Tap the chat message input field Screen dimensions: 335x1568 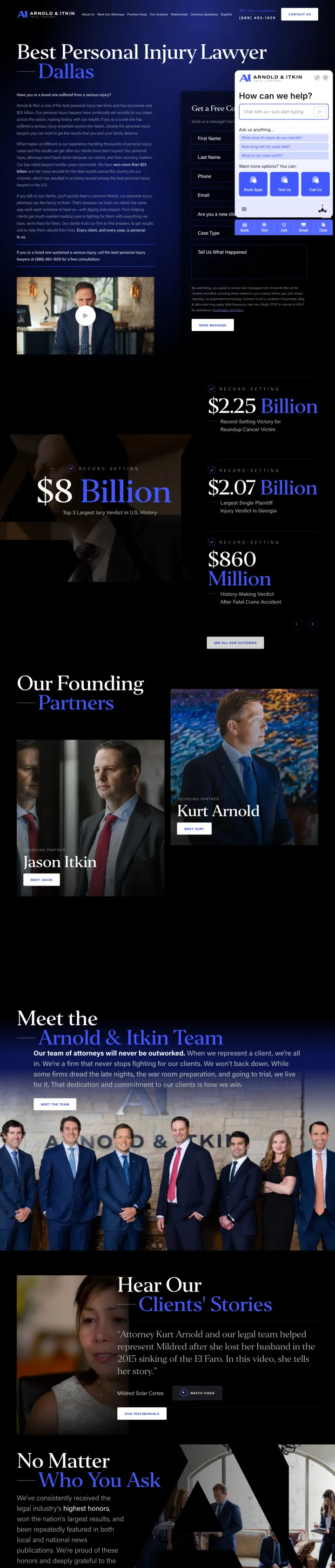(x=277, y=112)
